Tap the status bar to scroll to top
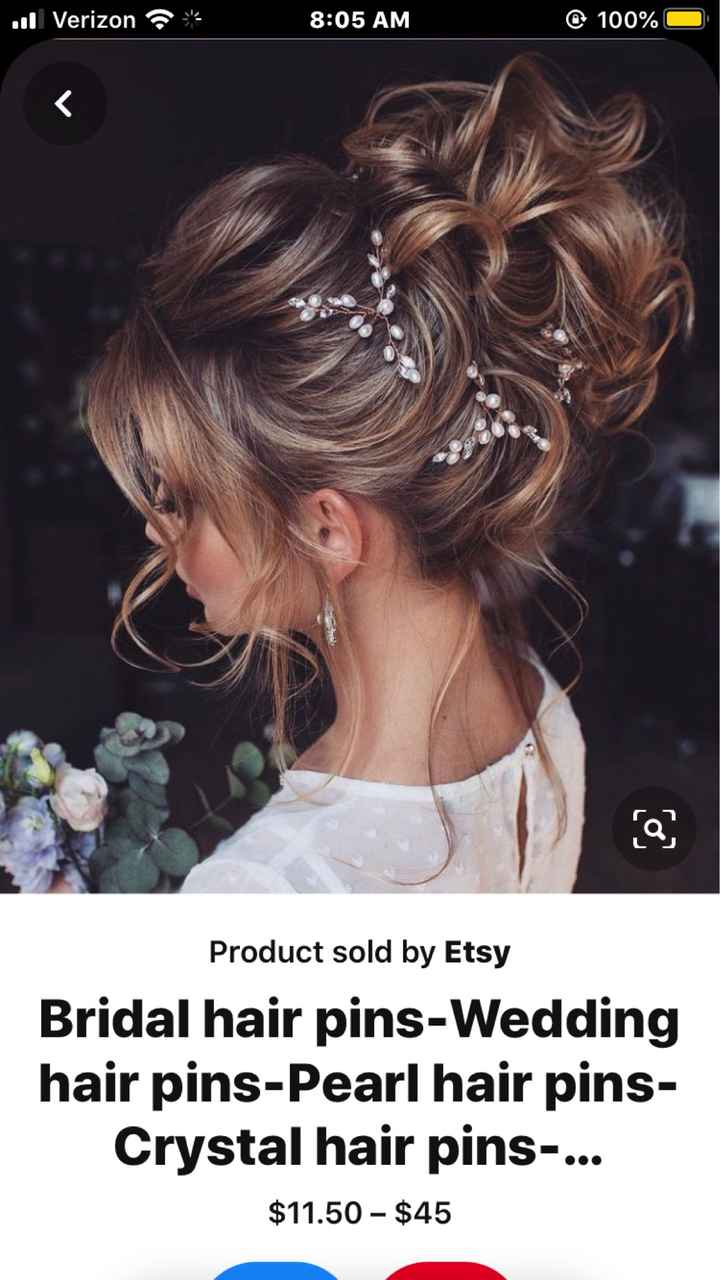 [x=360, y=18]
